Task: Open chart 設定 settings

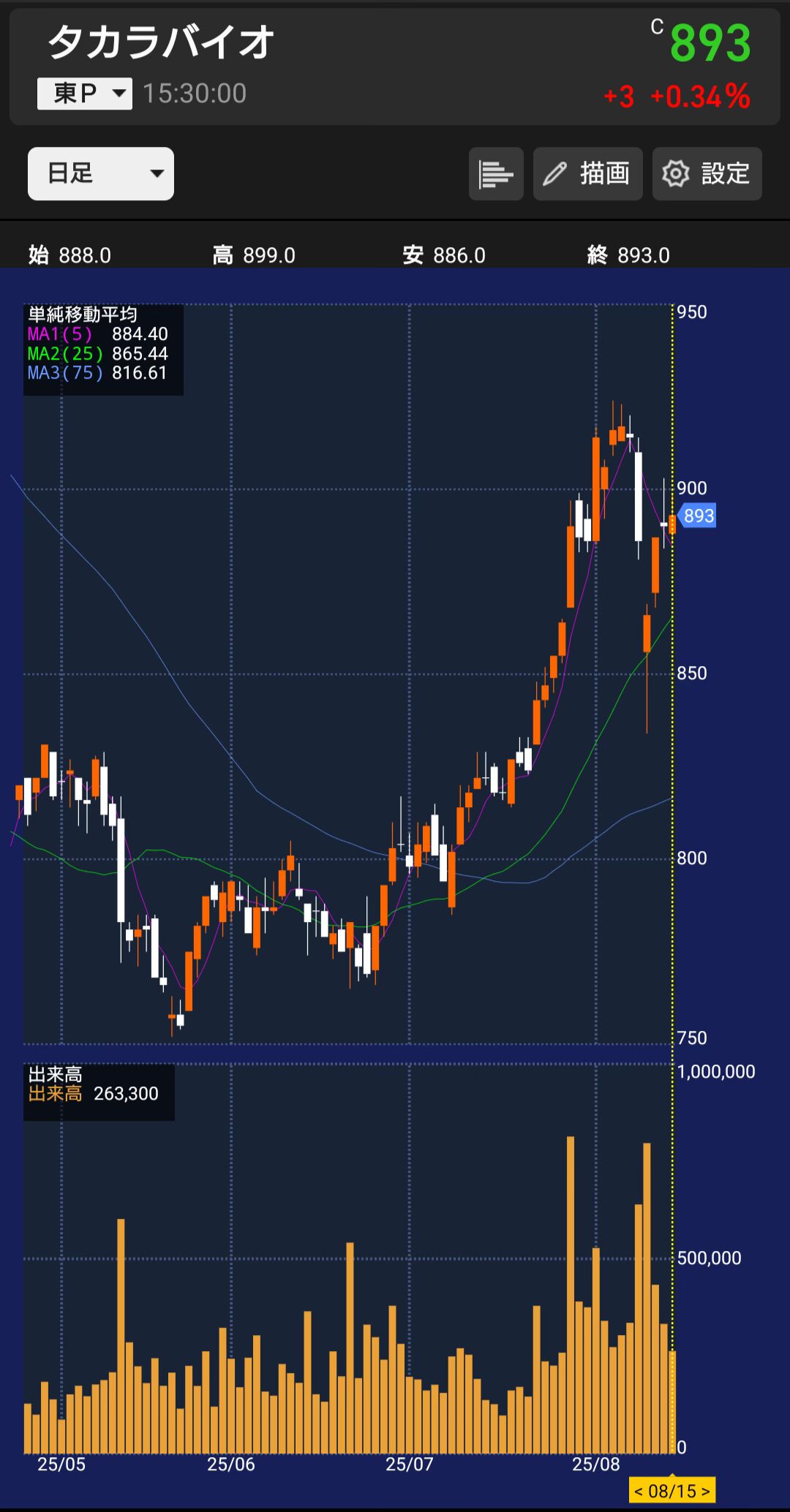Action: (x=707, y=174)
